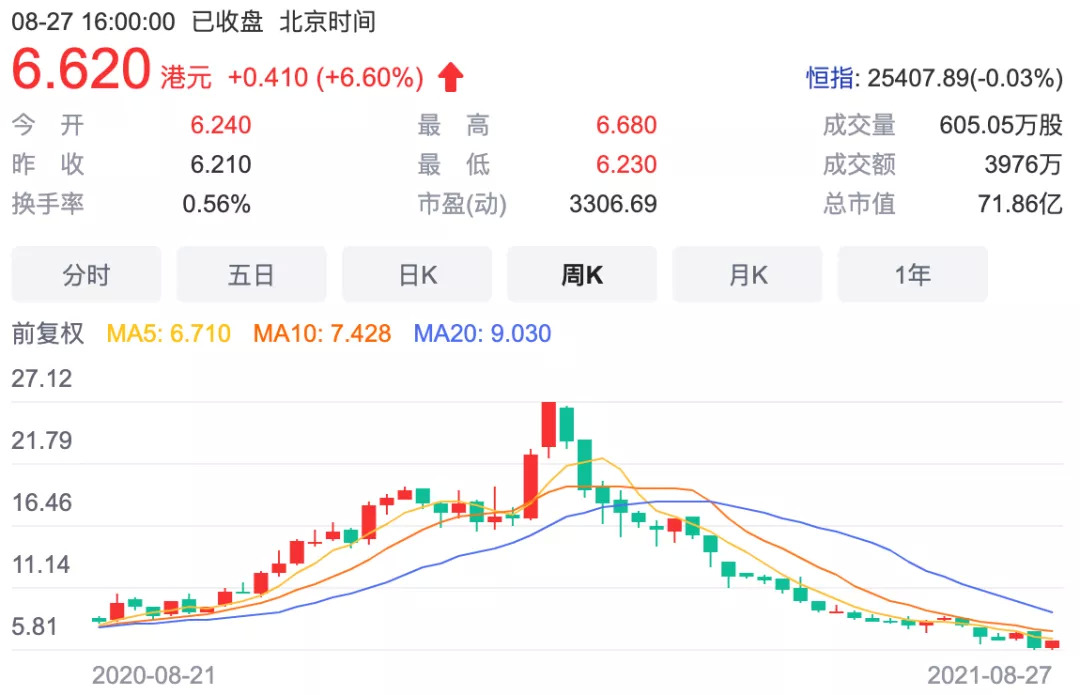
Task: Tap the 周K weekly chart tab
Action: tap(582, 275)
